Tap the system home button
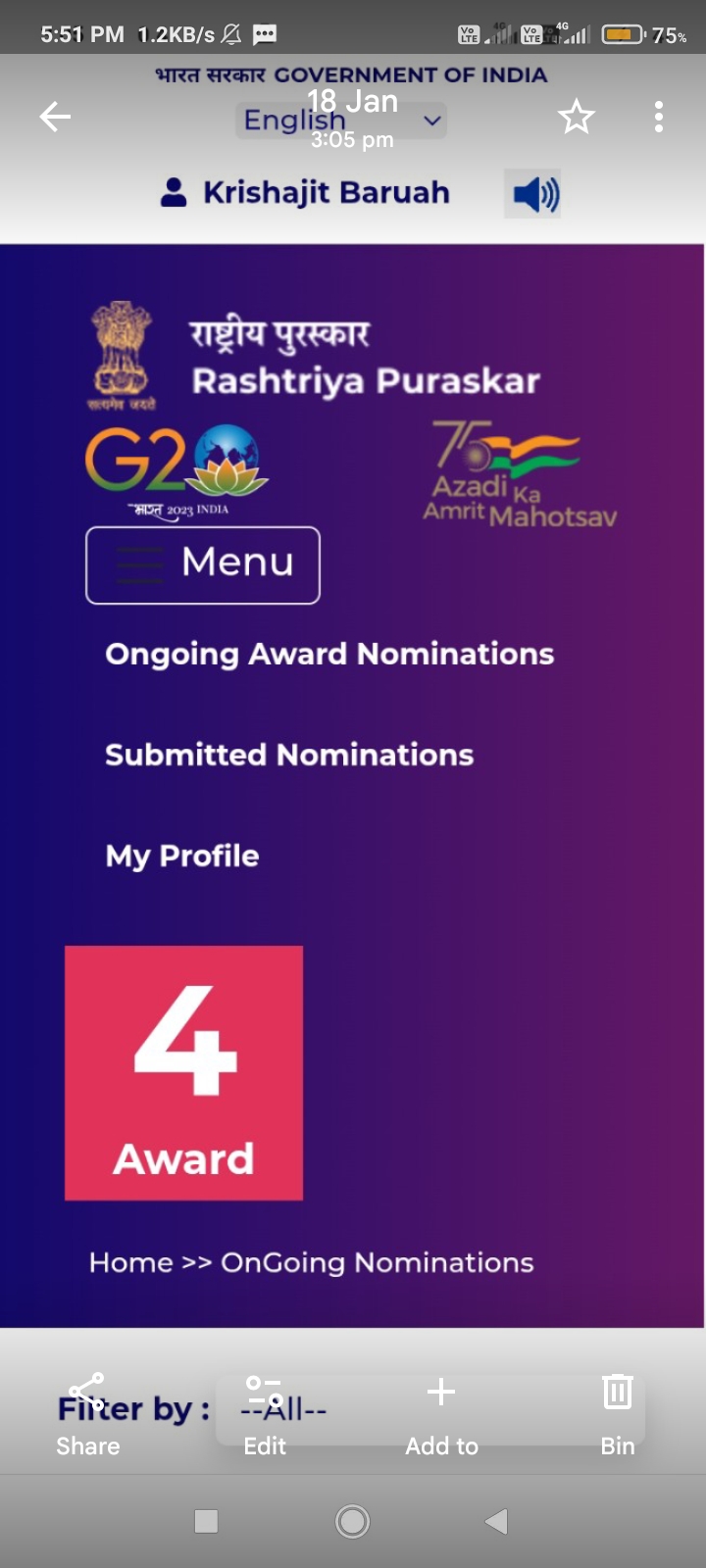 coord(353,1521)
